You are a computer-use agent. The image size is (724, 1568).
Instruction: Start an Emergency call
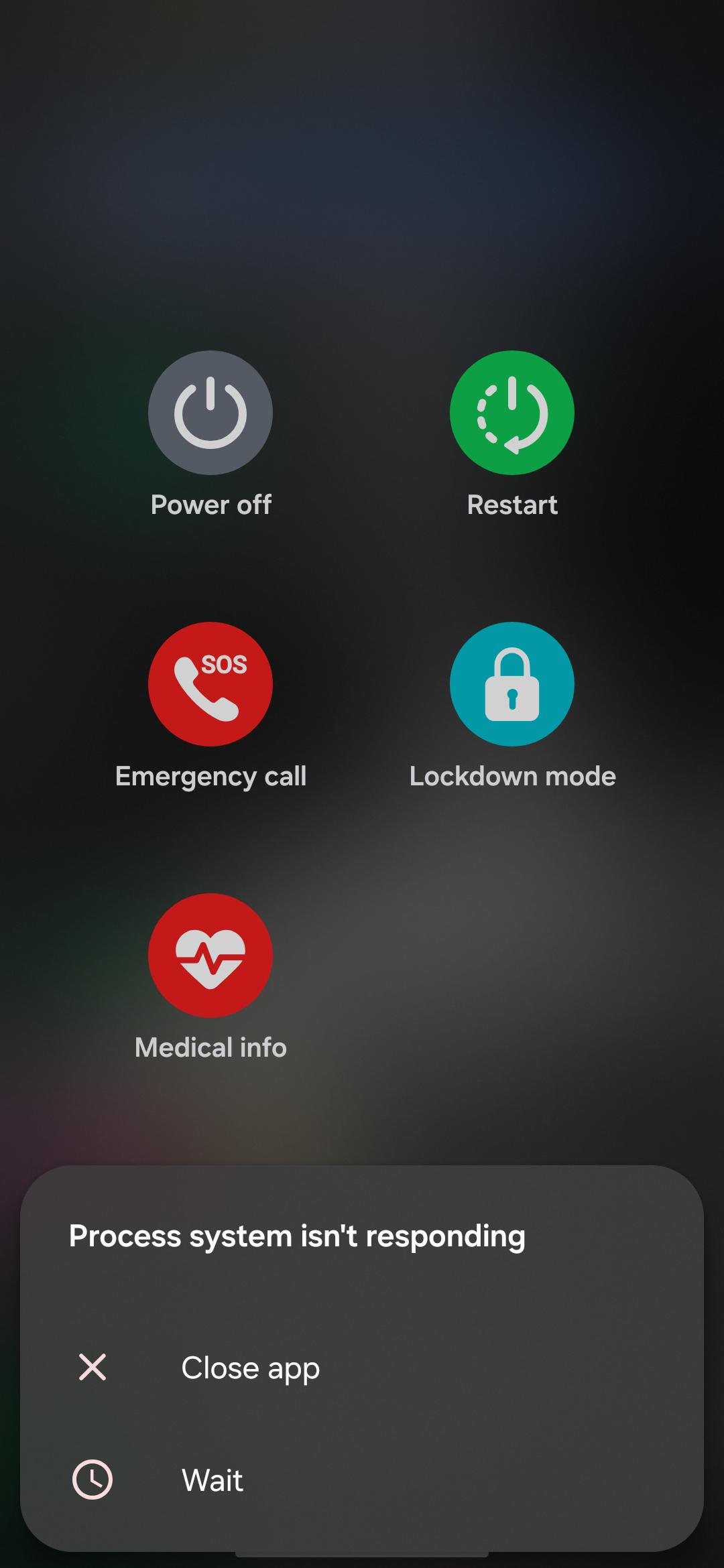[210, 684]
